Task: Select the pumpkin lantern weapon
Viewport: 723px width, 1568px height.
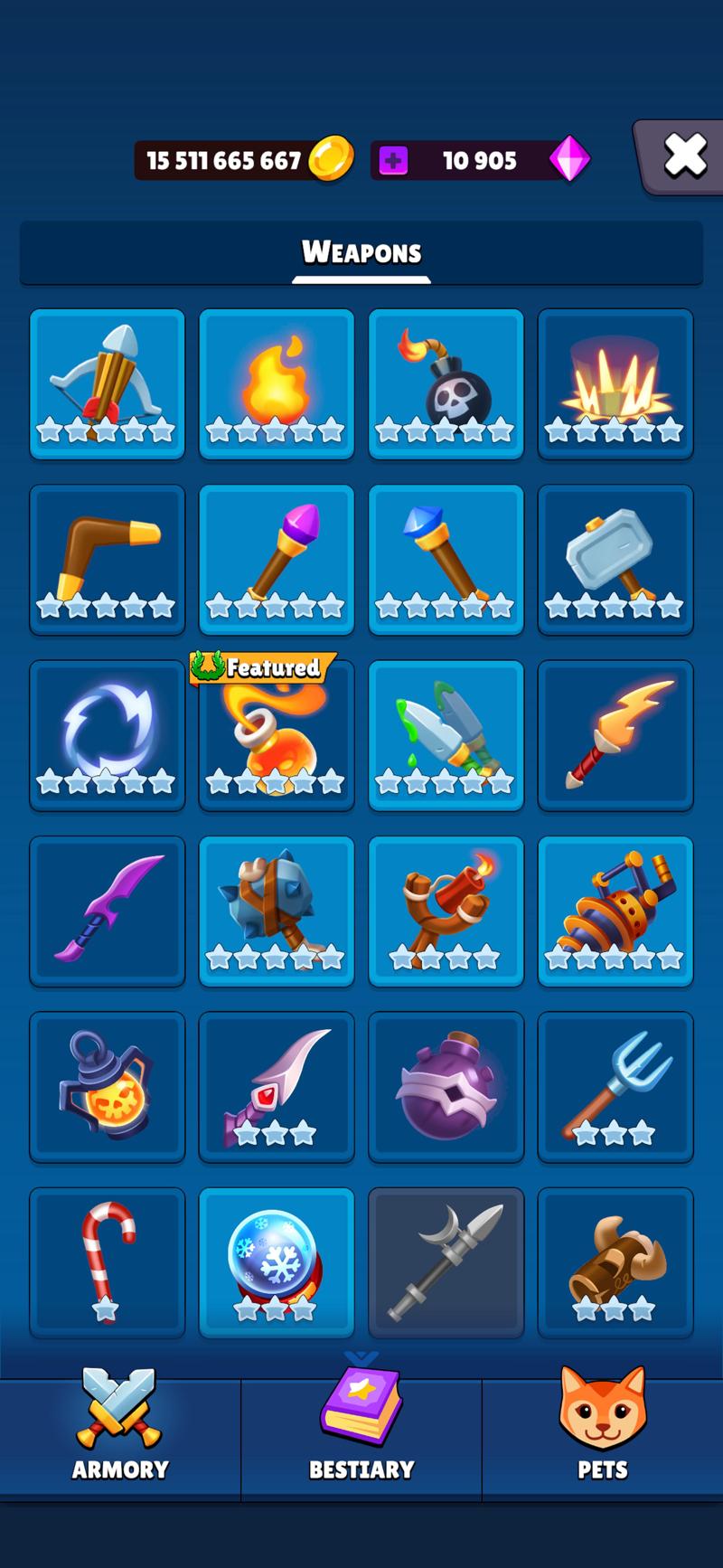Action: tap(107, 1085)
